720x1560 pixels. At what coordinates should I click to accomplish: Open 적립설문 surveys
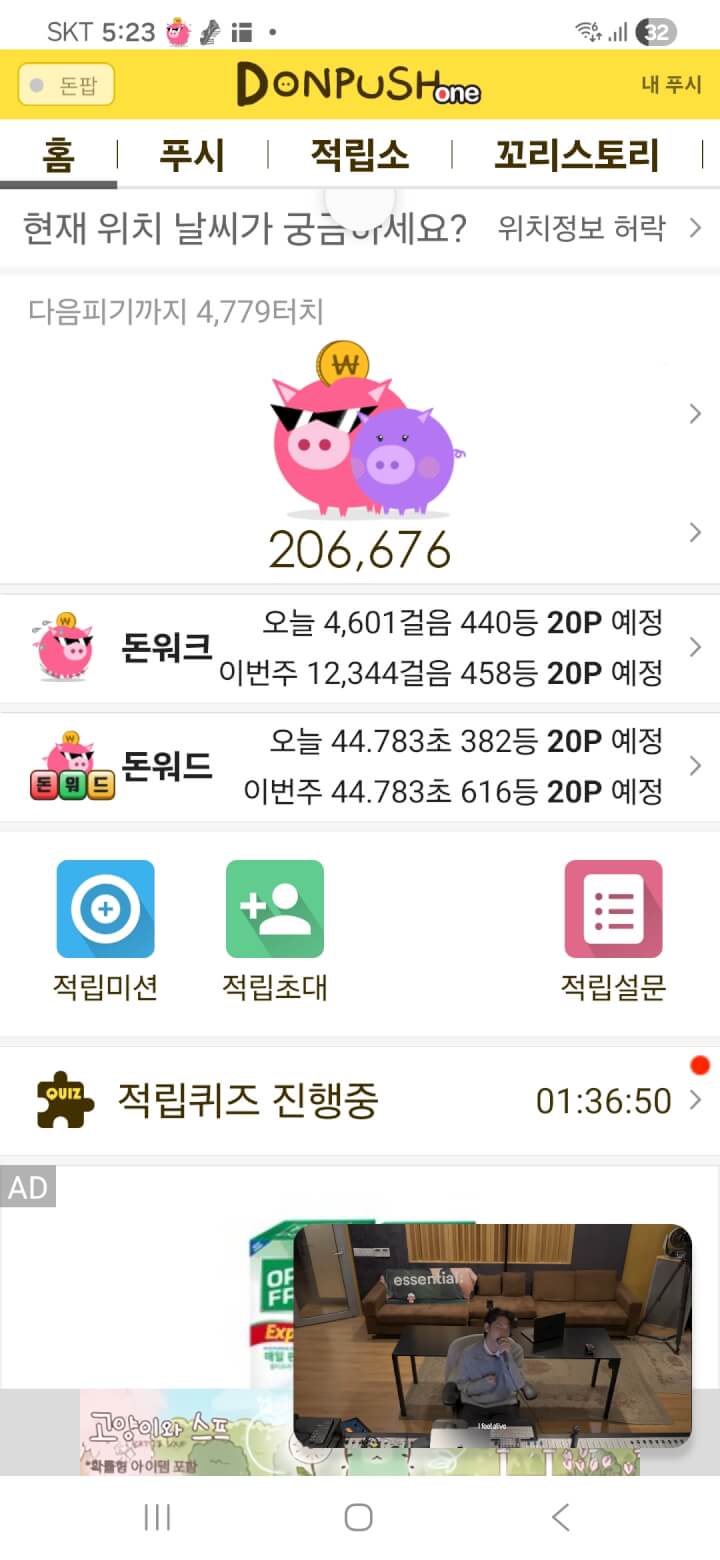coord(613,930)
